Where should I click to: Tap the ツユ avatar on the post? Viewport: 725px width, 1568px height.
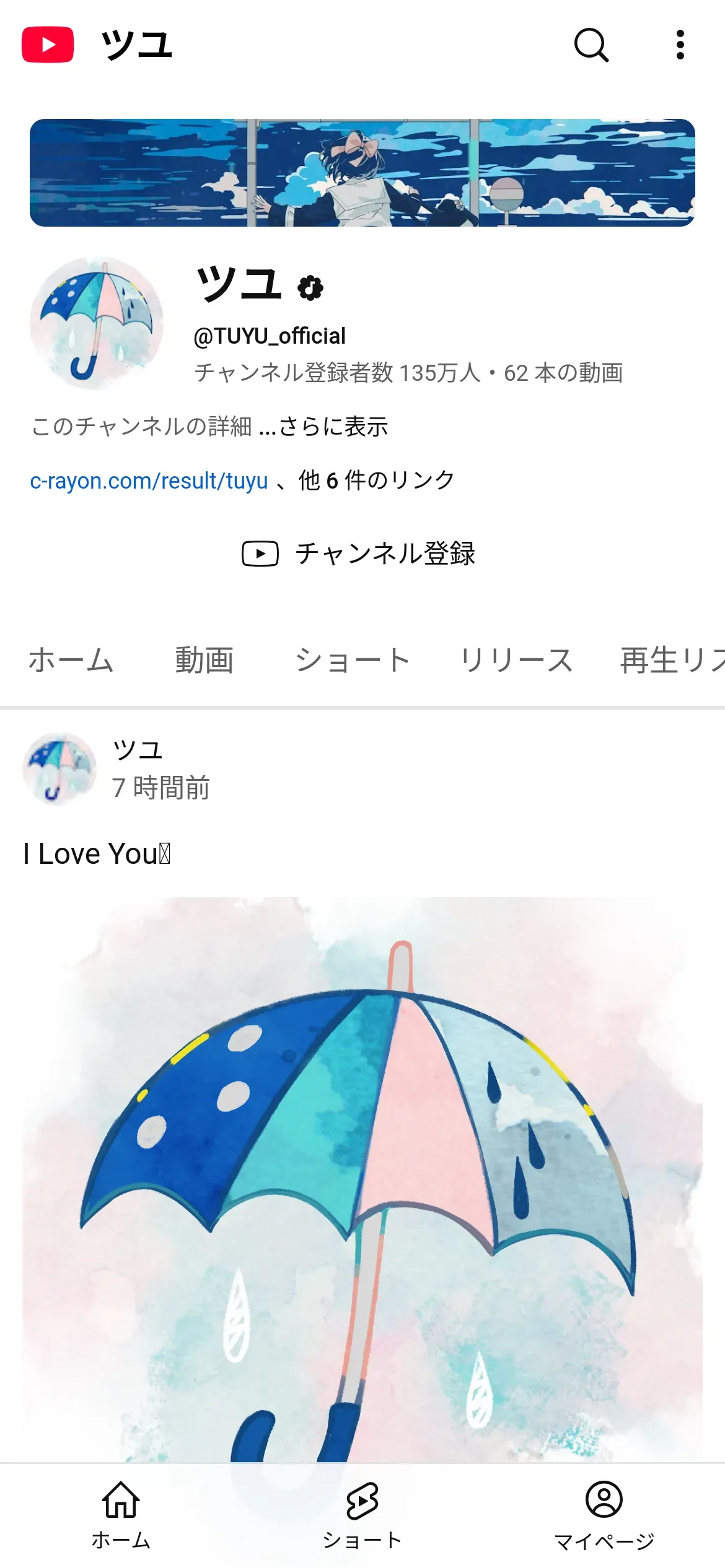coord(59,769)
